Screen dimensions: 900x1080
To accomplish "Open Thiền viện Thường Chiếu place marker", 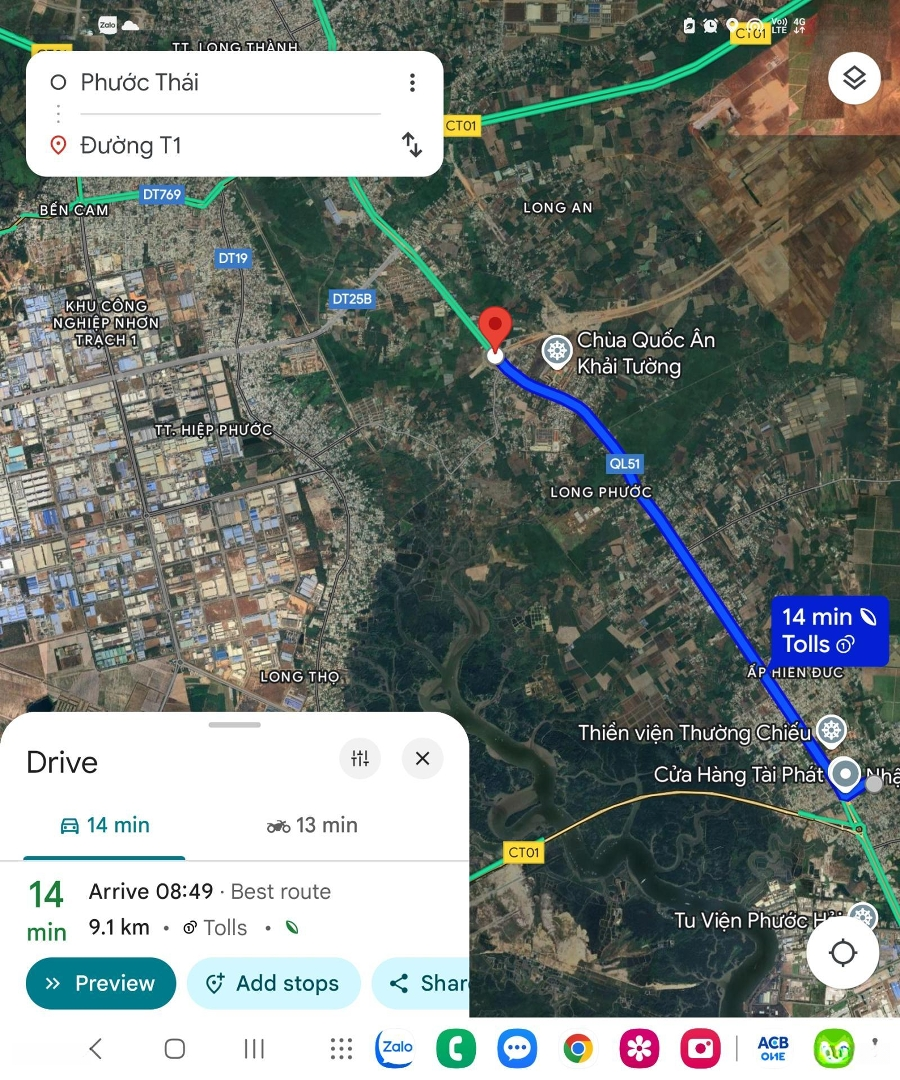I will pos(829,731).
